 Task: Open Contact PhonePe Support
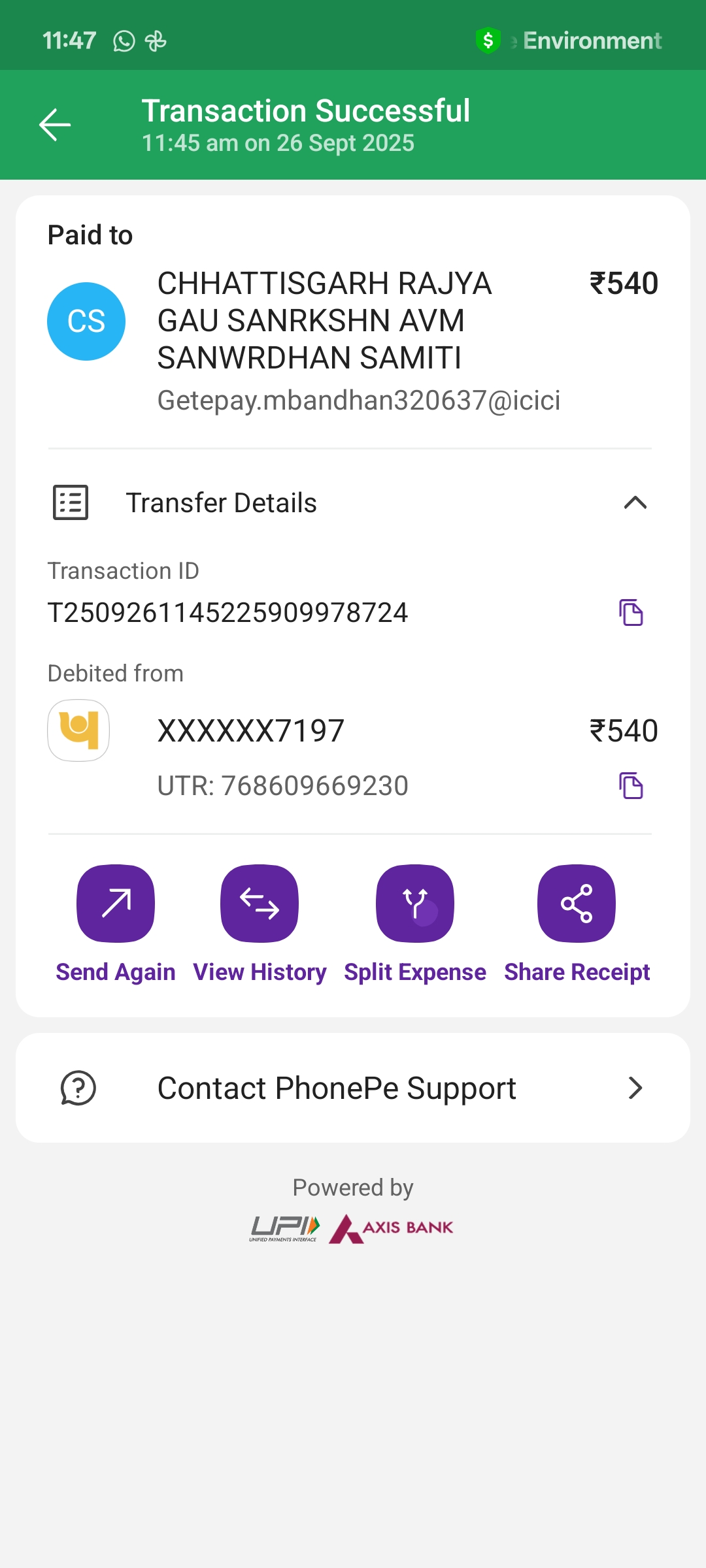click(353, 1088)
